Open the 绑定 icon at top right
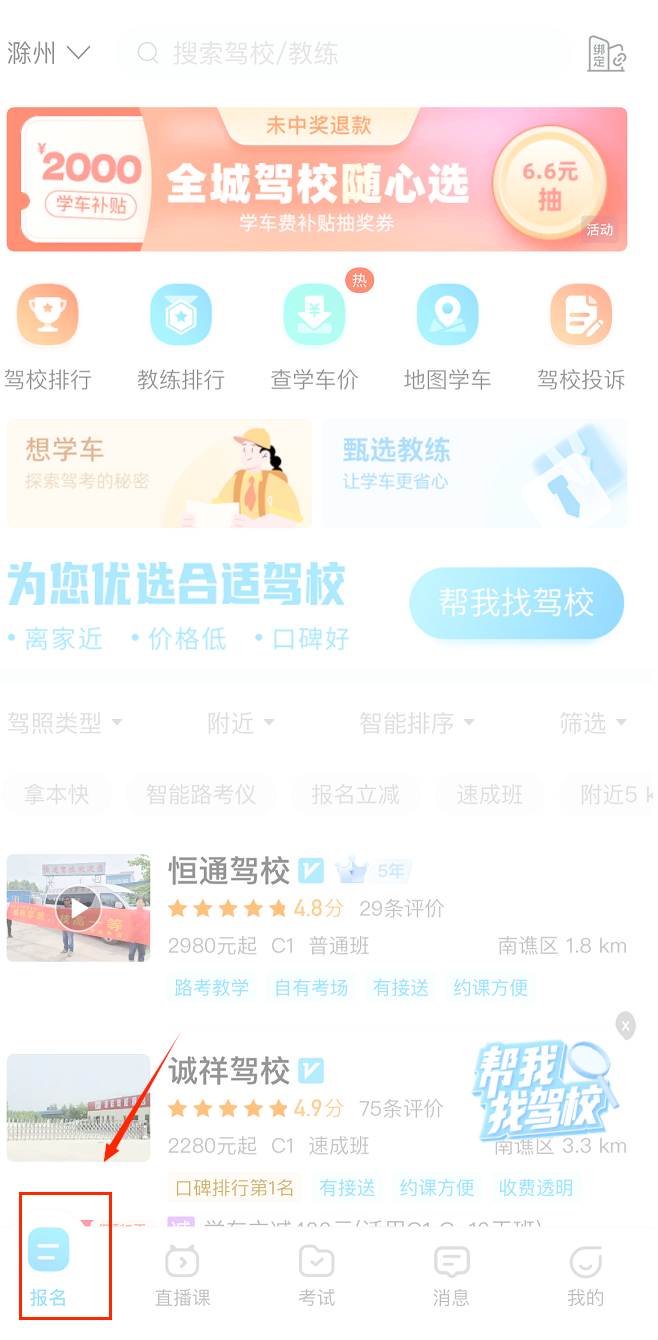This screenshot has width=658, height=1340. [x=606, y=54]
